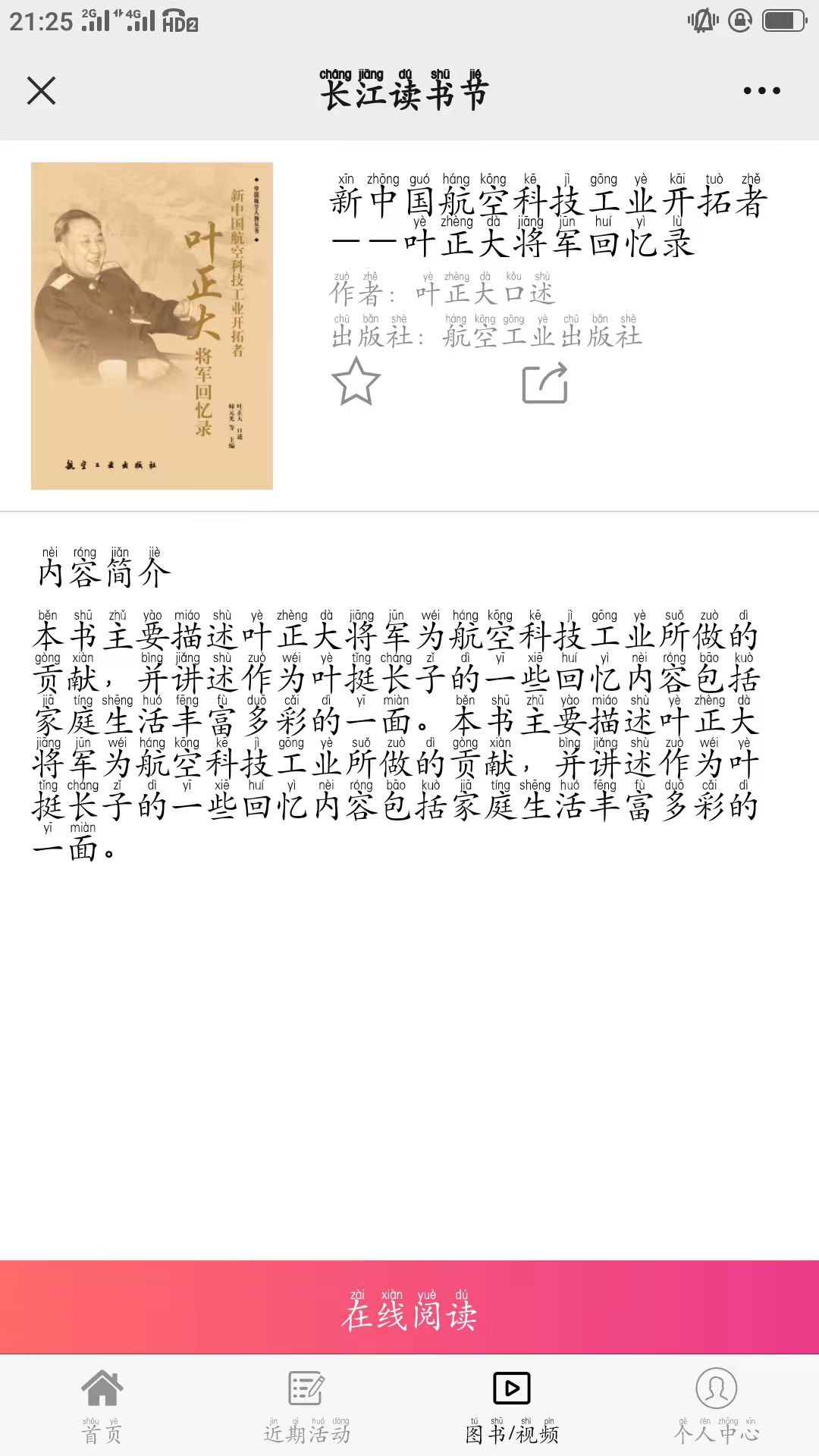Favorite this book with the star icon

coord(356,382)
